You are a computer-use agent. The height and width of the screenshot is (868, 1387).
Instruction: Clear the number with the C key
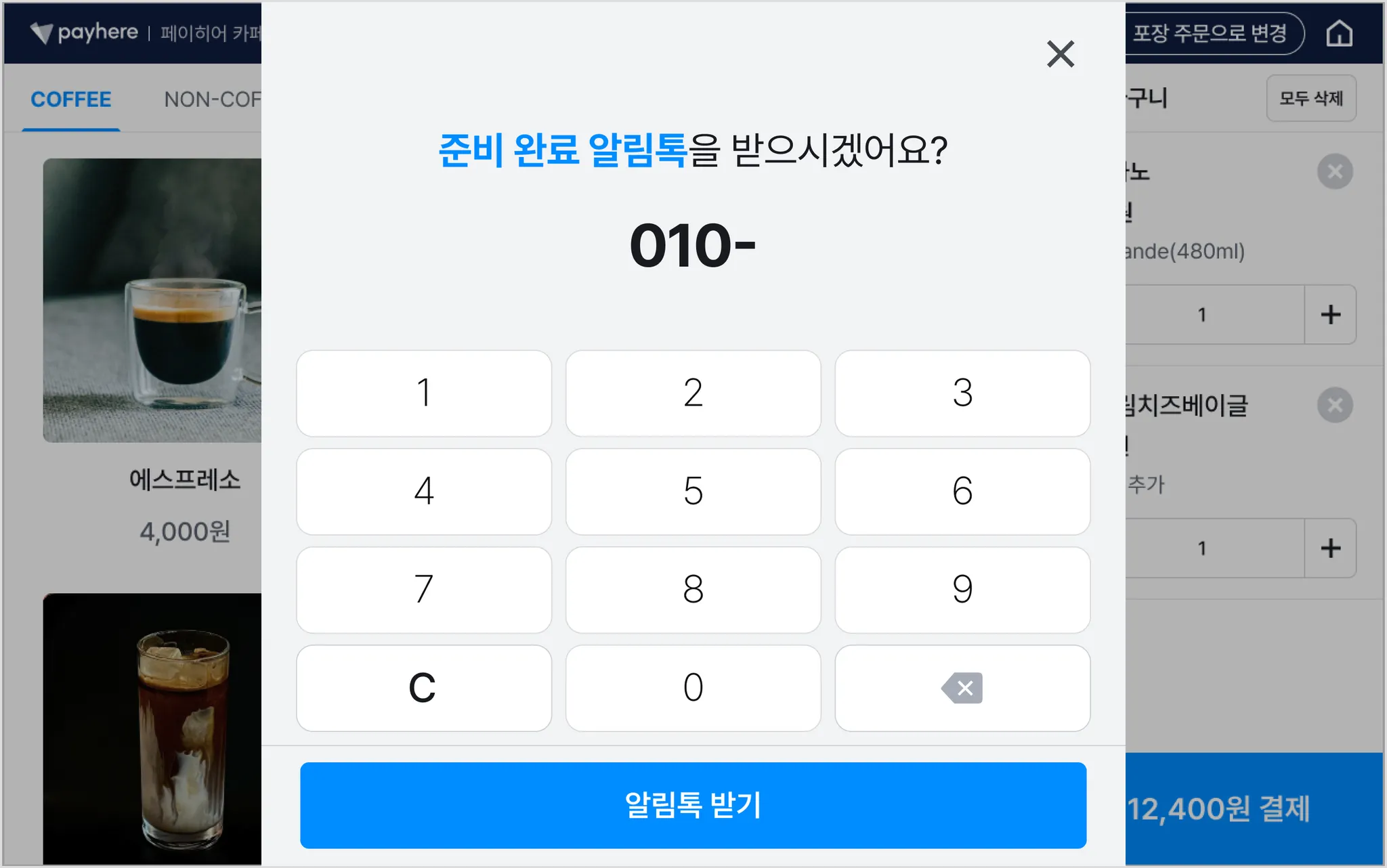pyautogui.click(x=424, y=688)
